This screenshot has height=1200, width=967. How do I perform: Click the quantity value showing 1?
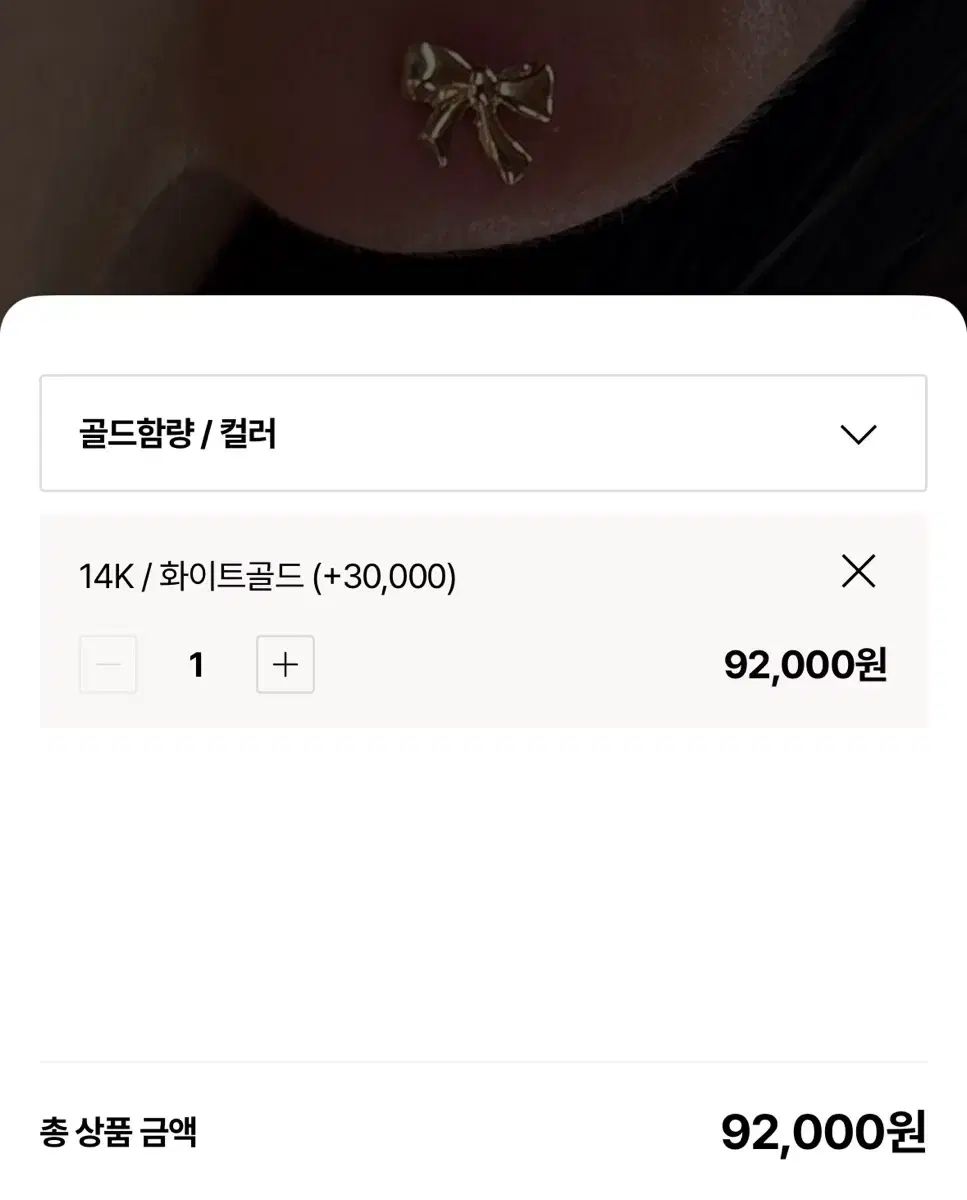pyautogui.click(x=196, y=664)
